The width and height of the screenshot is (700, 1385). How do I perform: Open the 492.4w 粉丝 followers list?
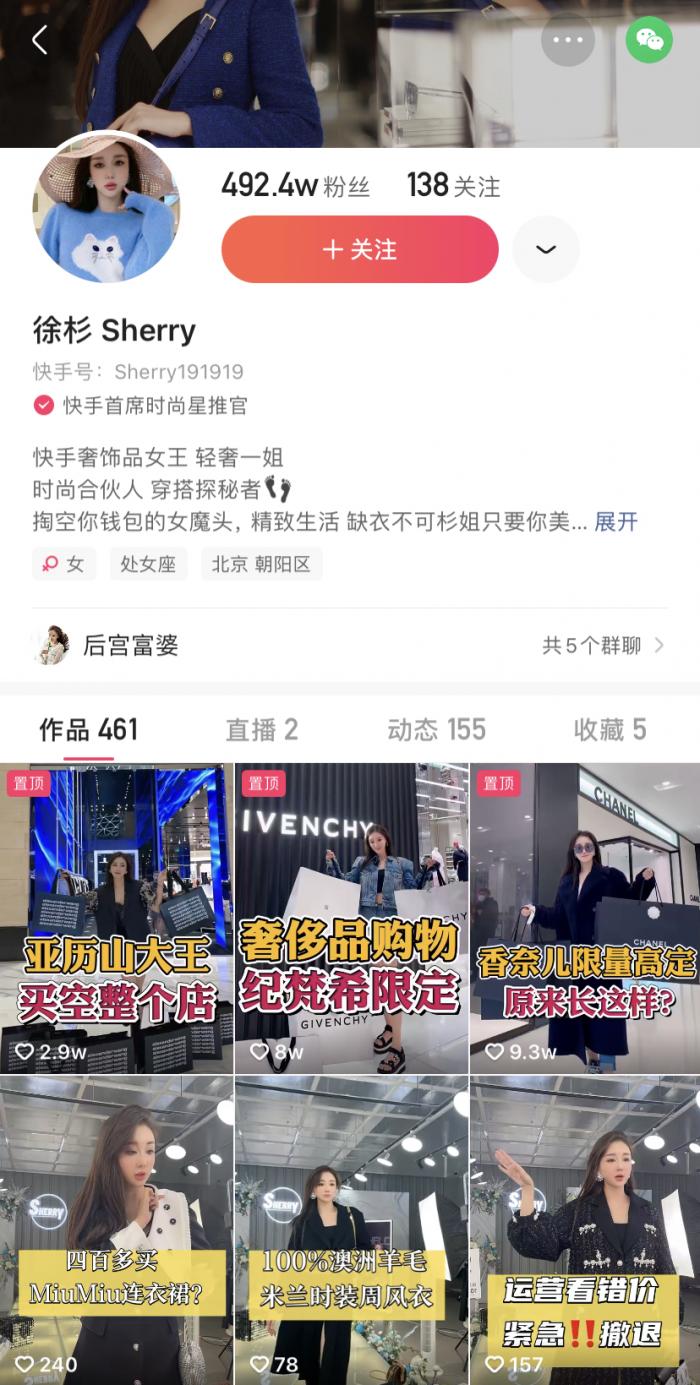(x=295, y=186)
